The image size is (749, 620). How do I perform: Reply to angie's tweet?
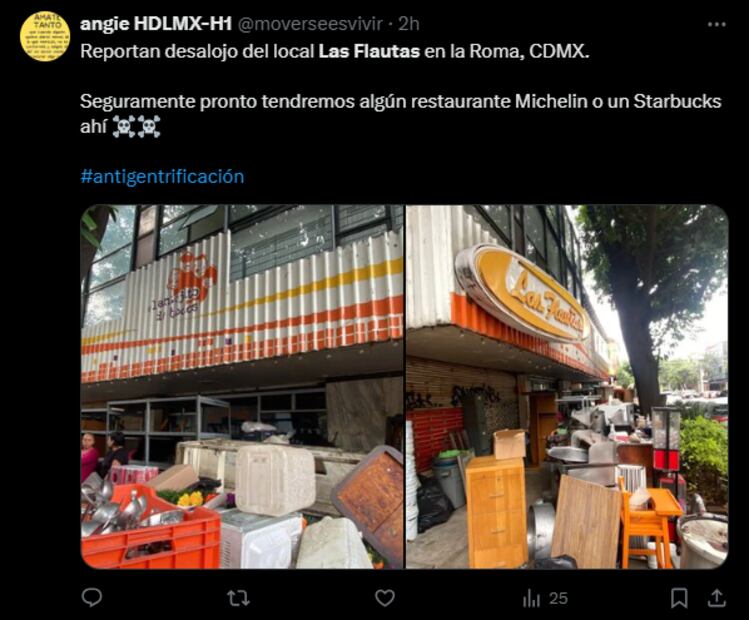click(92, 597)
